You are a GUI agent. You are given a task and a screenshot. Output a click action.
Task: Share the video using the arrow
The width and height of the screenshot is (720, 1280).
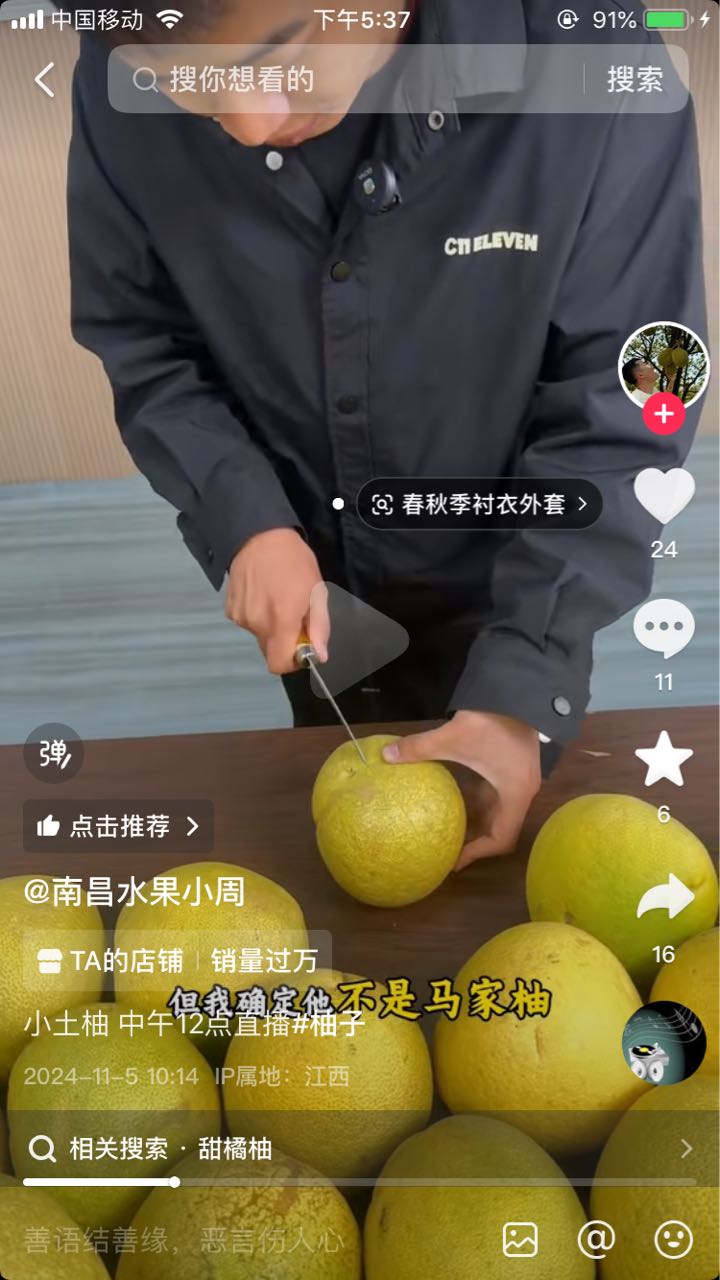664,897
